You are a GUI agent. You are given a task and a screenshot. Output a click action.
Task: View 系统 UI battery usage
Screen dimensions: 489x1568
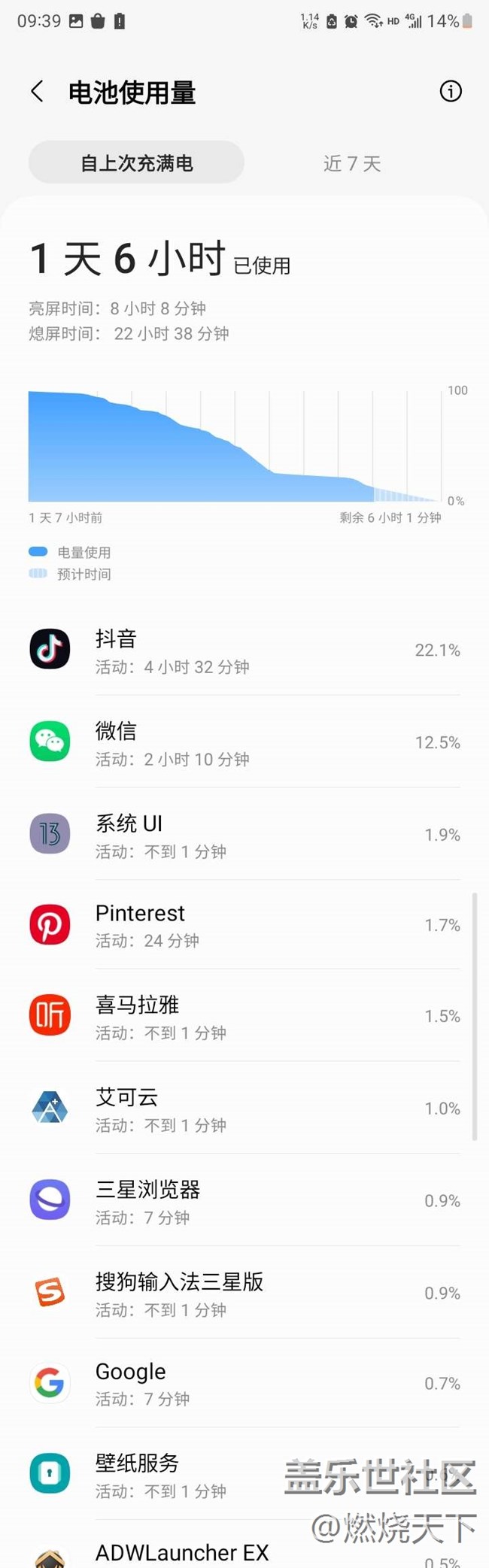click(x=244, y=835)
